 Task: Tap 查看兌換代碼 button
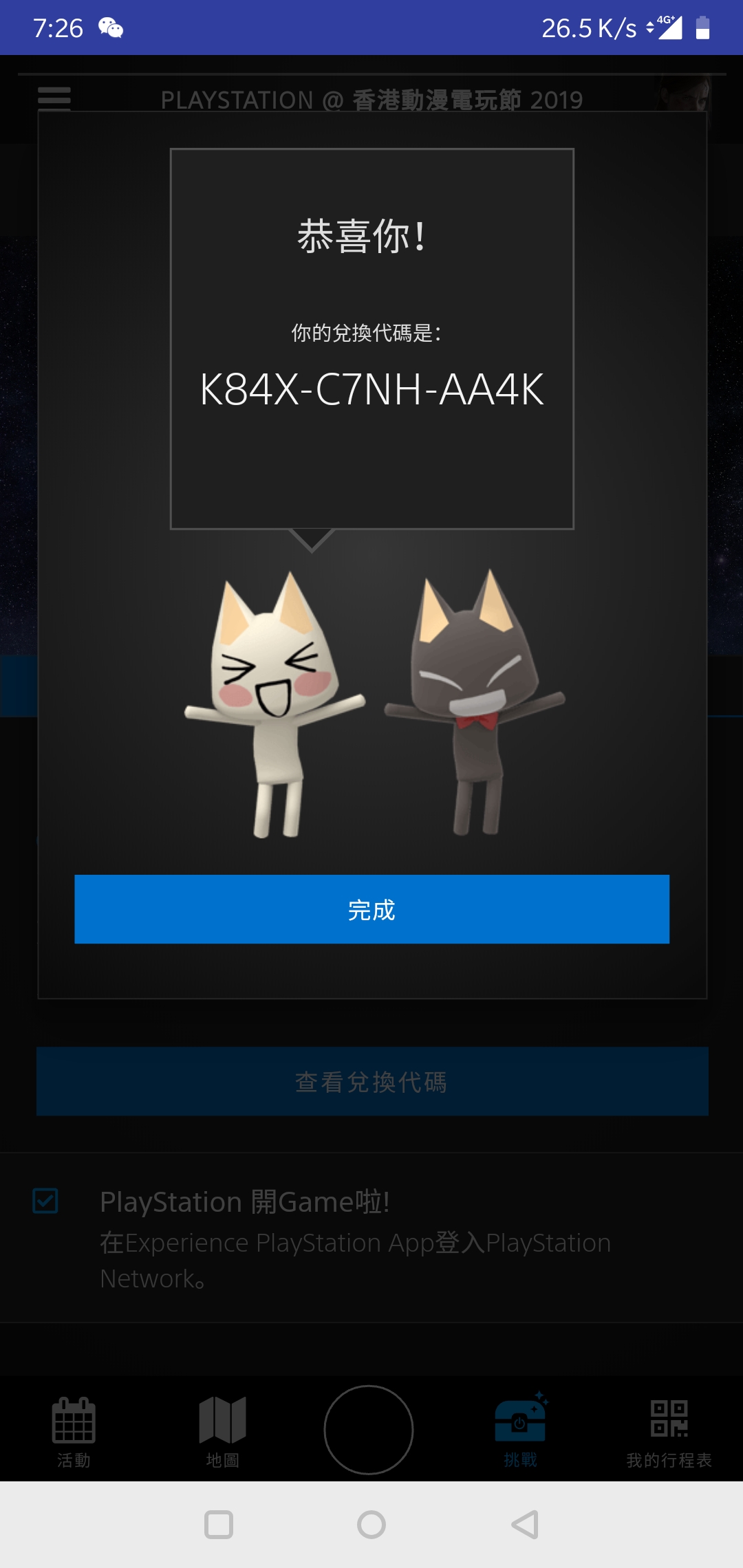[371, 1081]
